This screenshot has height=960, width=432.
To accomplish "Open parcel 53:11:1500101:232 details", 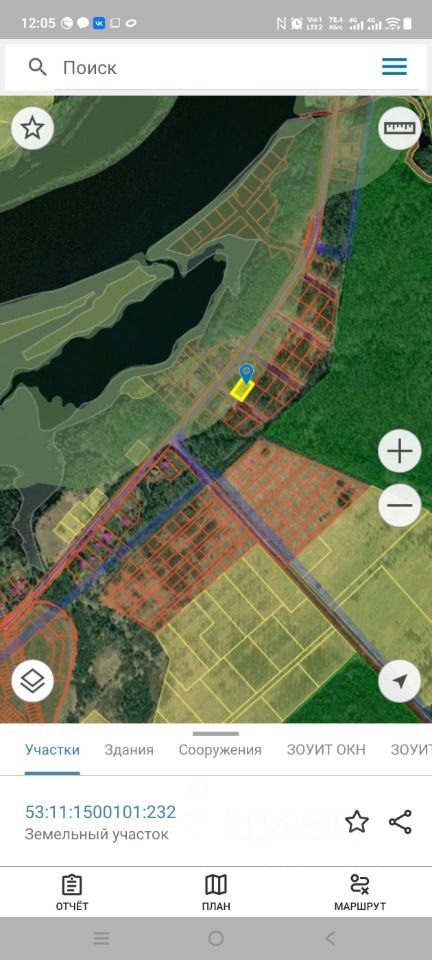I will click(x=100, y=812).
